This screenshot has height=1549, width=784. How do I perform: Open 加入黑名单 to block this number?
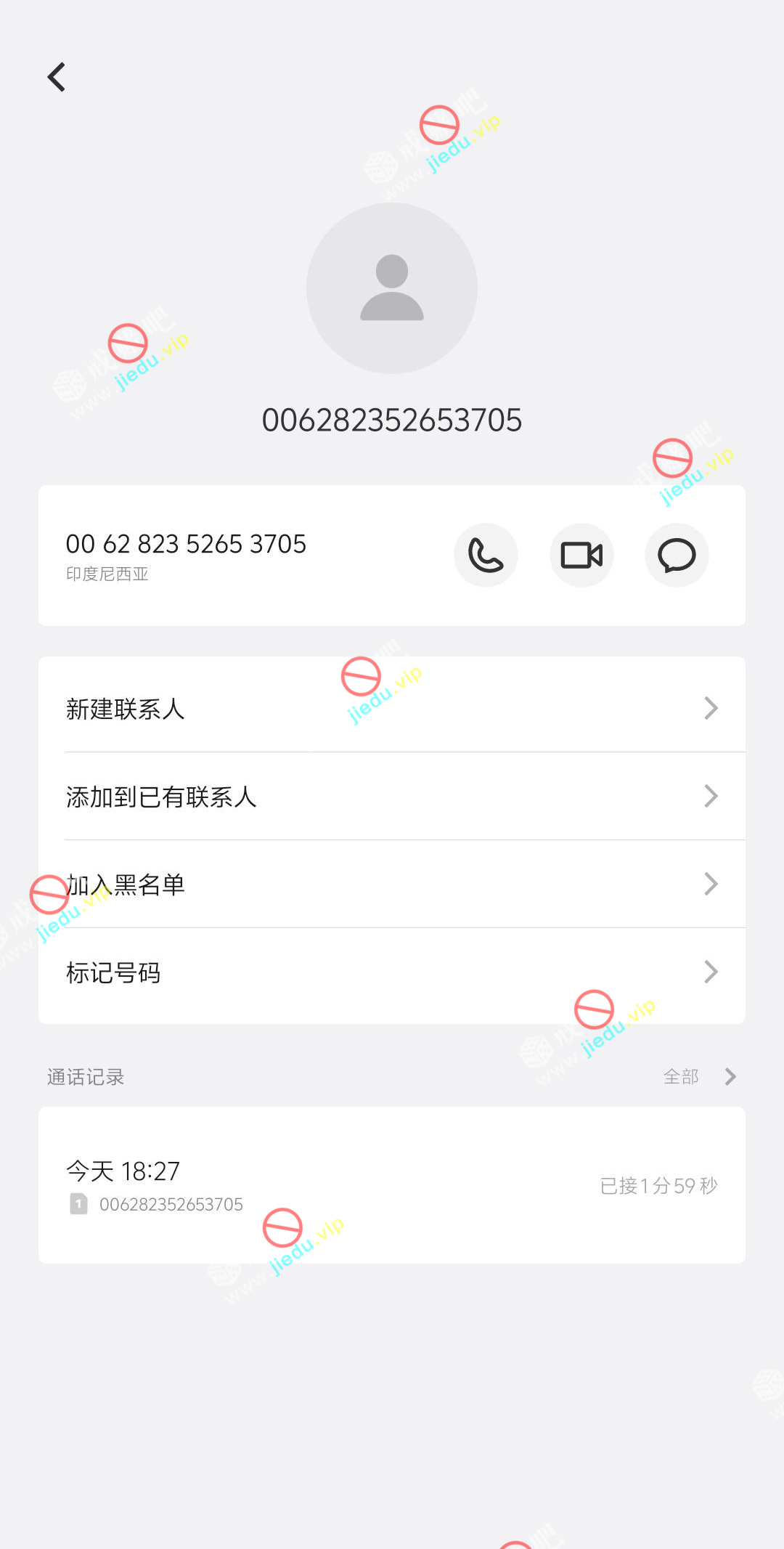pos(392,885)
